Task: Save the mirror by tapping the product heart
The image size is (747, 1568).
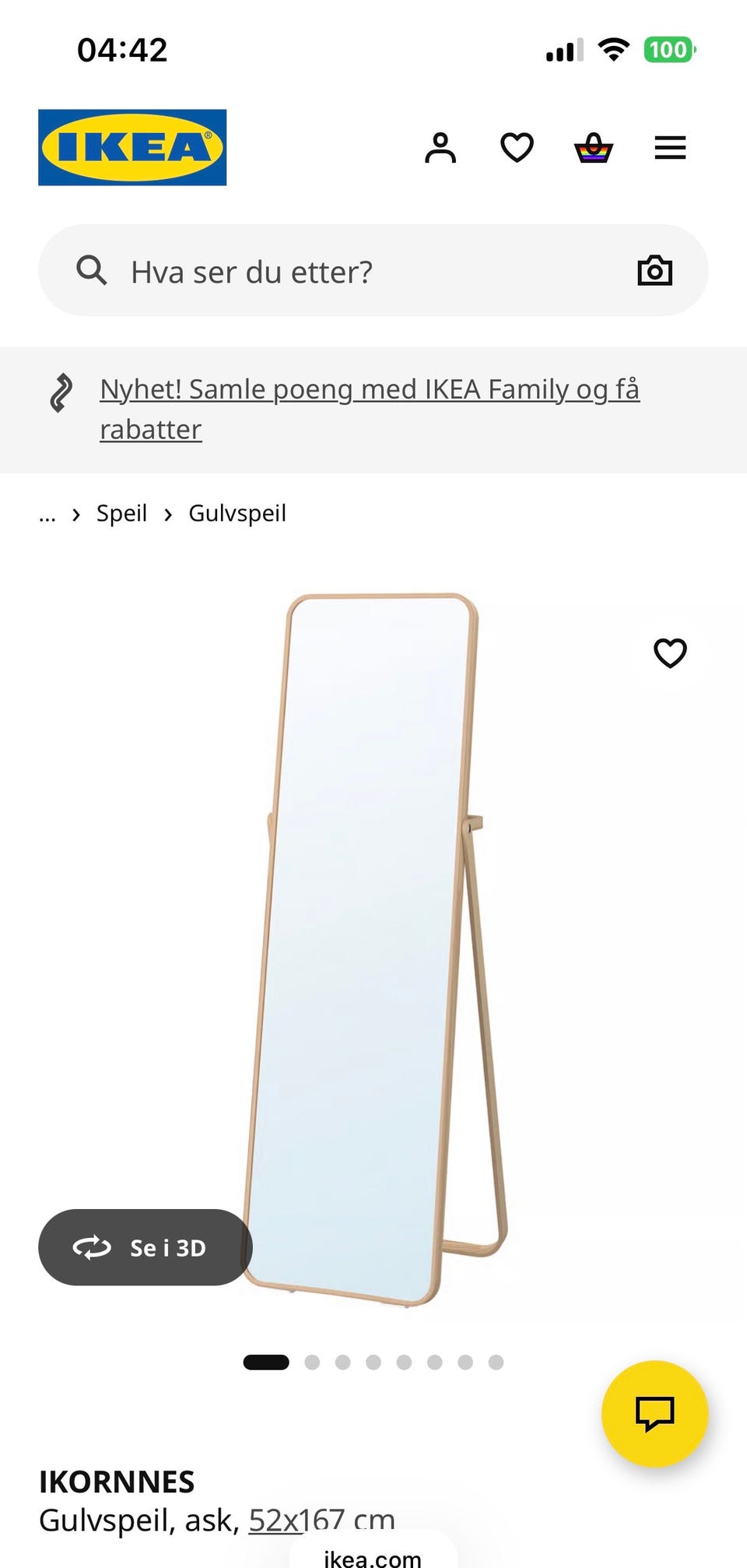Action: click(672, 653)
